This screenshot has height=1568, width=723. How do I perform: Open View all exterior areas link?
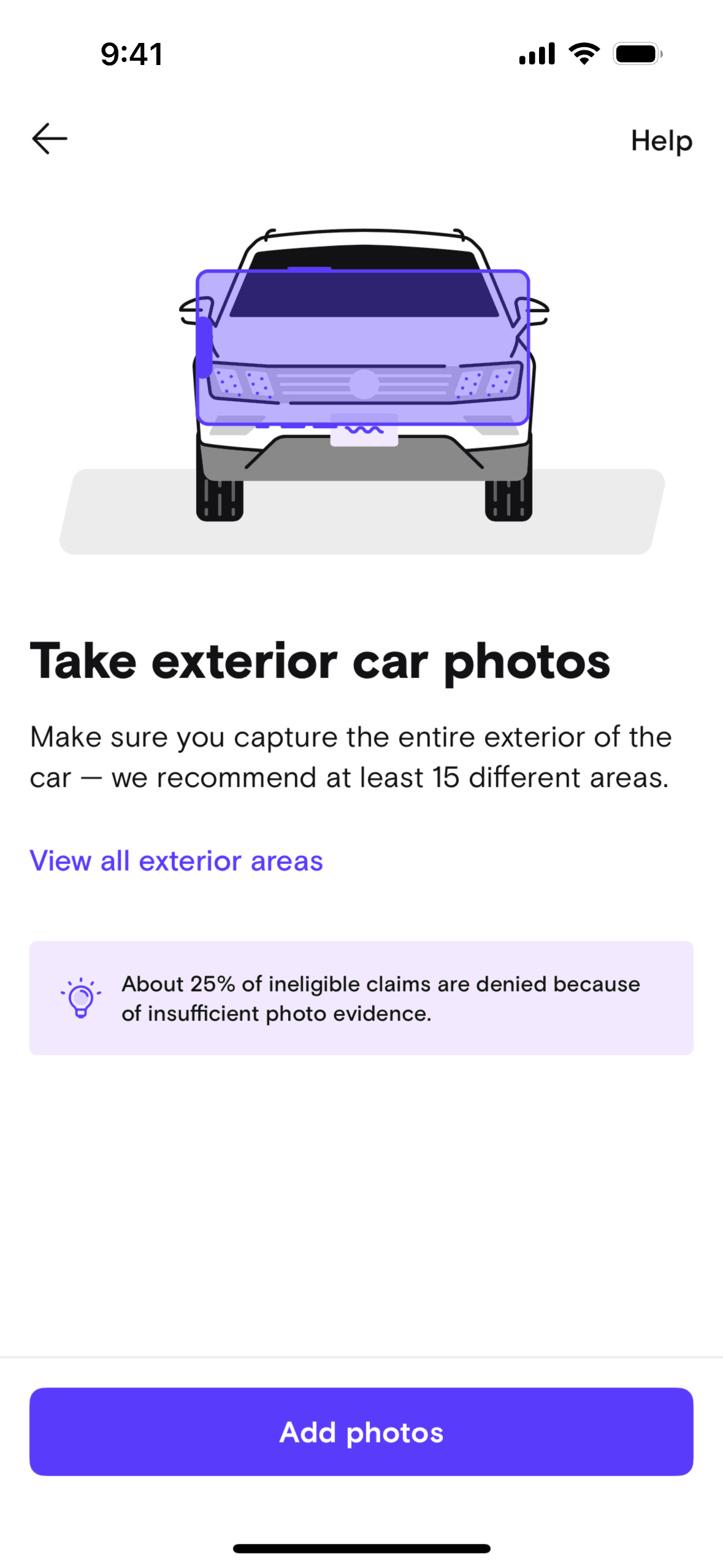(176, 861)
